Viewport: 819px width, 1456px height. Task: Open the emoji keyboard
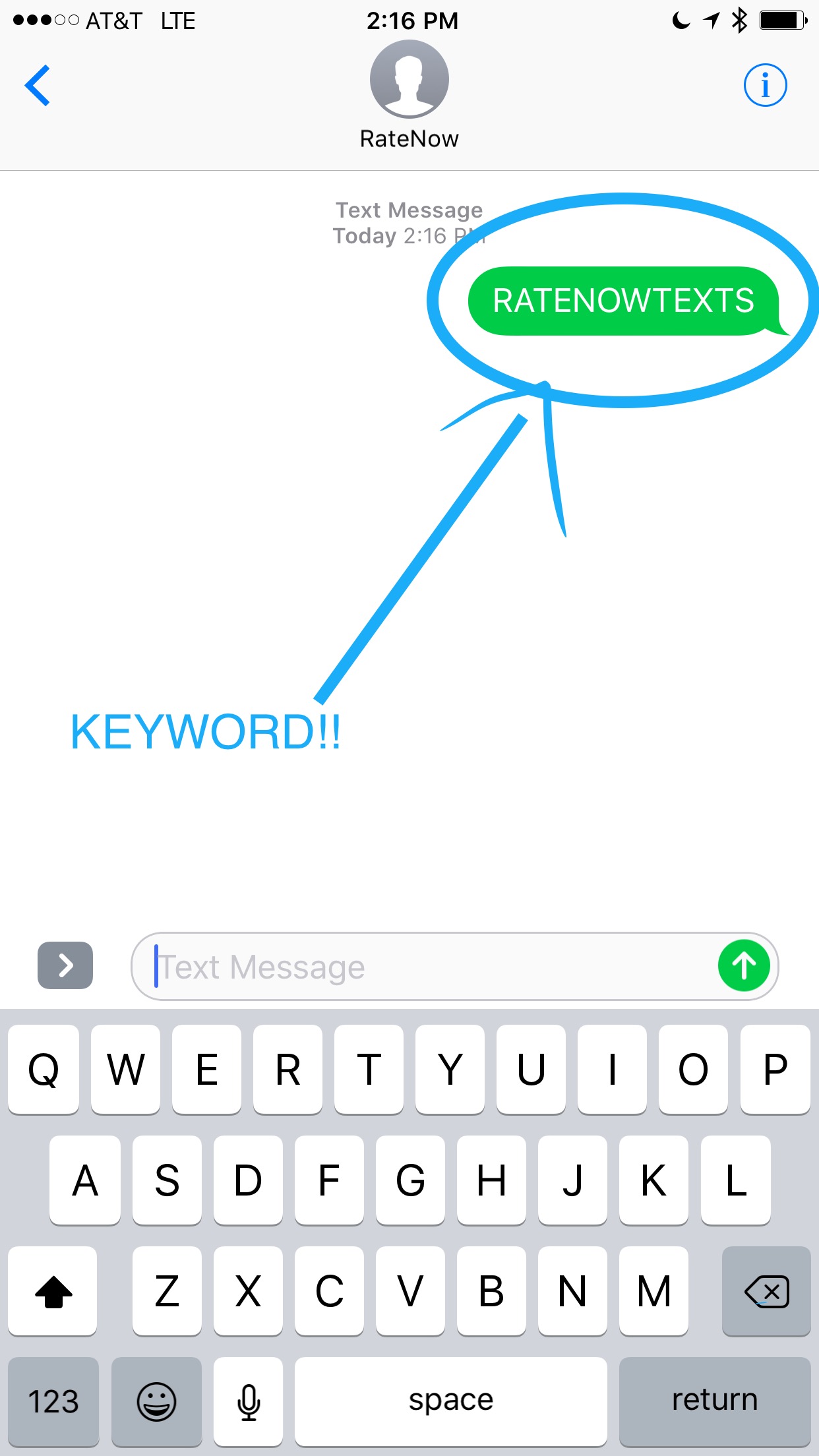point(156,1401)
